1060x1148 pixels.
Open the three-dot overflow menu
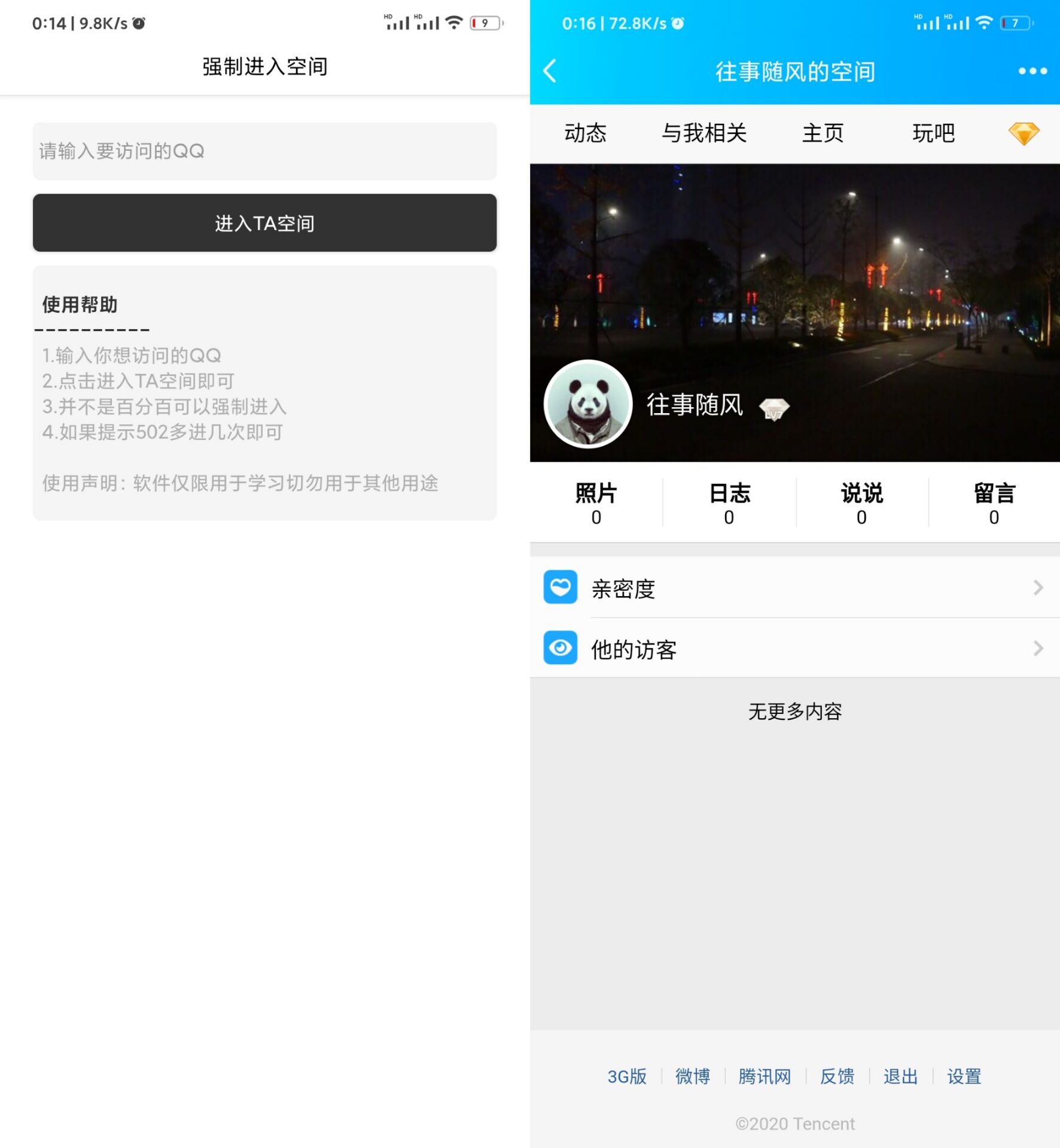[1032, 71]
